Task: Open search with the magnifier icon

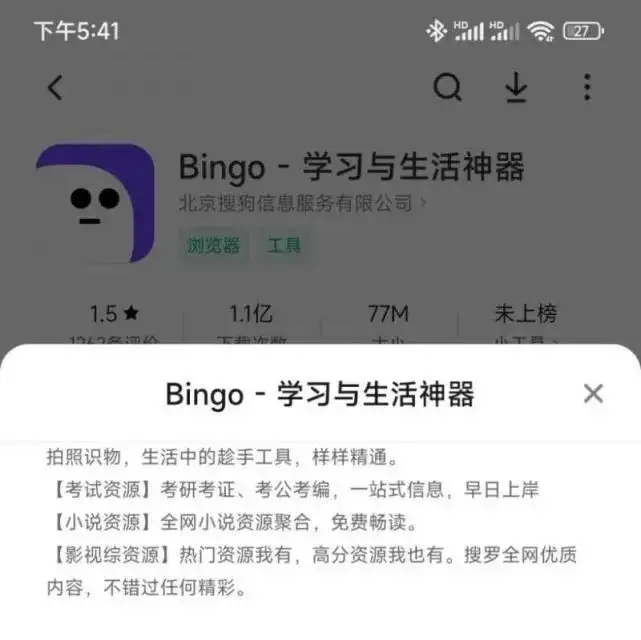Action: [447, 88]
